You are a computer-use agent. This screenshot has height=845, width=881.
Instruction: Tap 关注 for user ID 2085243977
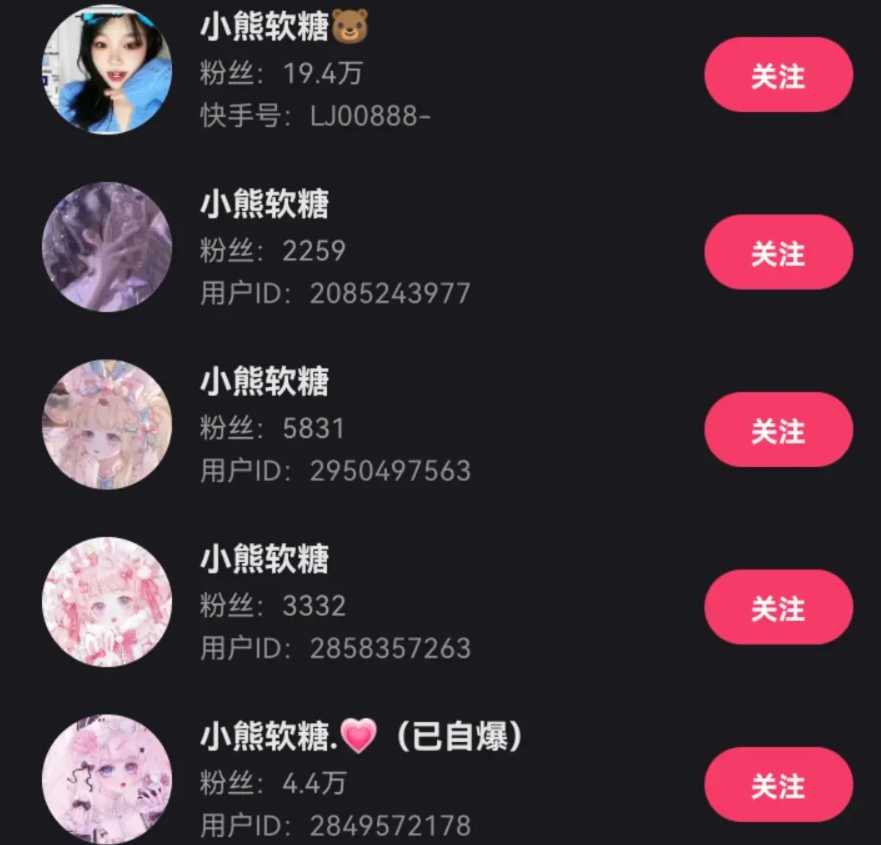click(x=778, y=253)
